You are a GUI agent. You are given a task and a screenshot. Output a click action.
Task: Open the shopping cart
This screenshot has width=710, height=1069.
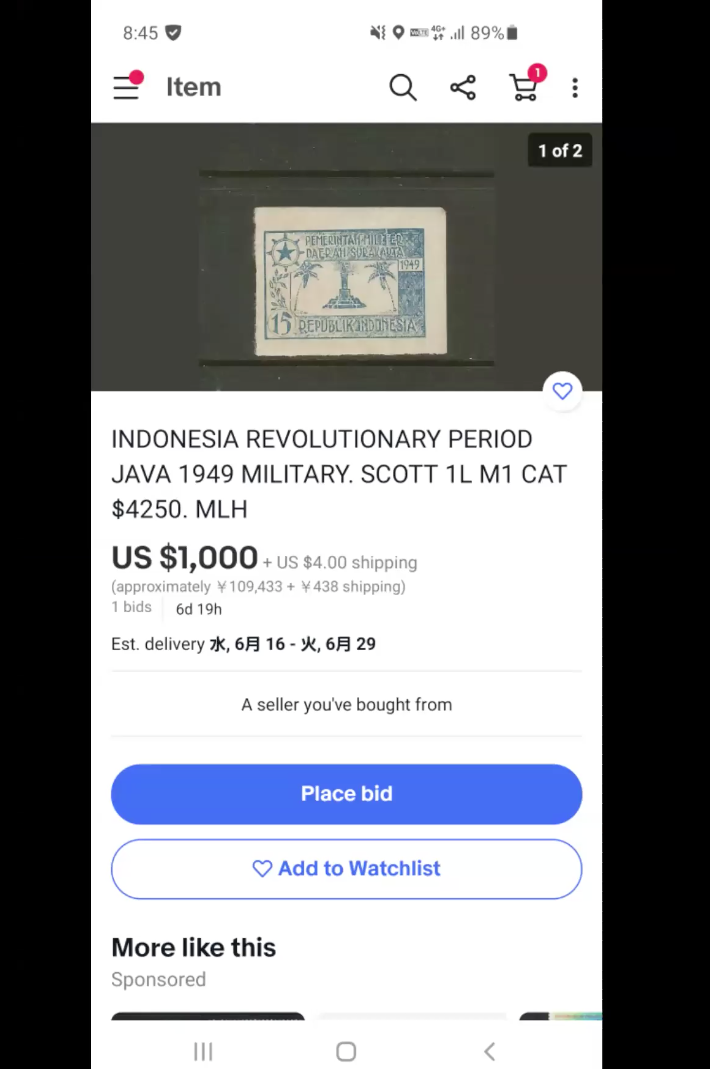[x=524, y=88]
